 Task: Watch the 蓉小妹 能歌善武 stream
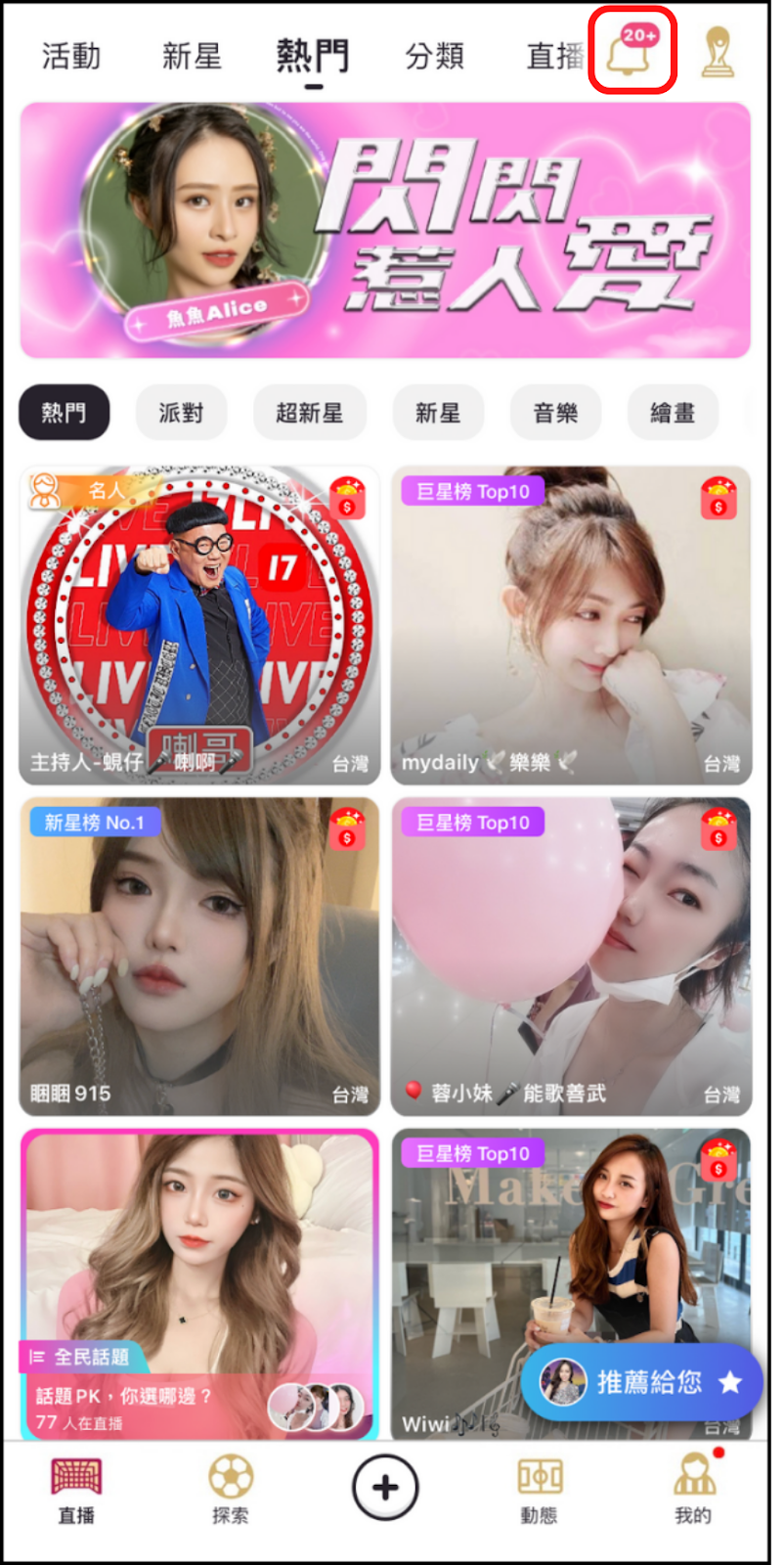coord(571,957)
